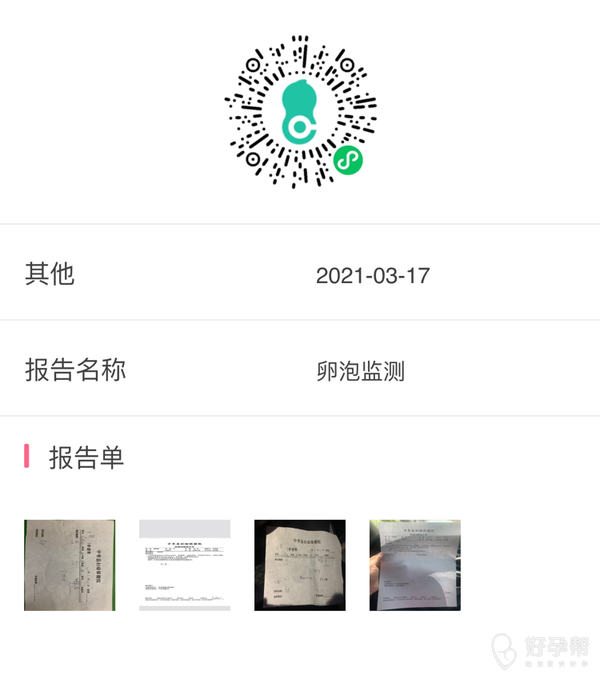Screen dimensions: 600x683
Task: View the white scanned report document thumbnail
Action: click(185, 565)
